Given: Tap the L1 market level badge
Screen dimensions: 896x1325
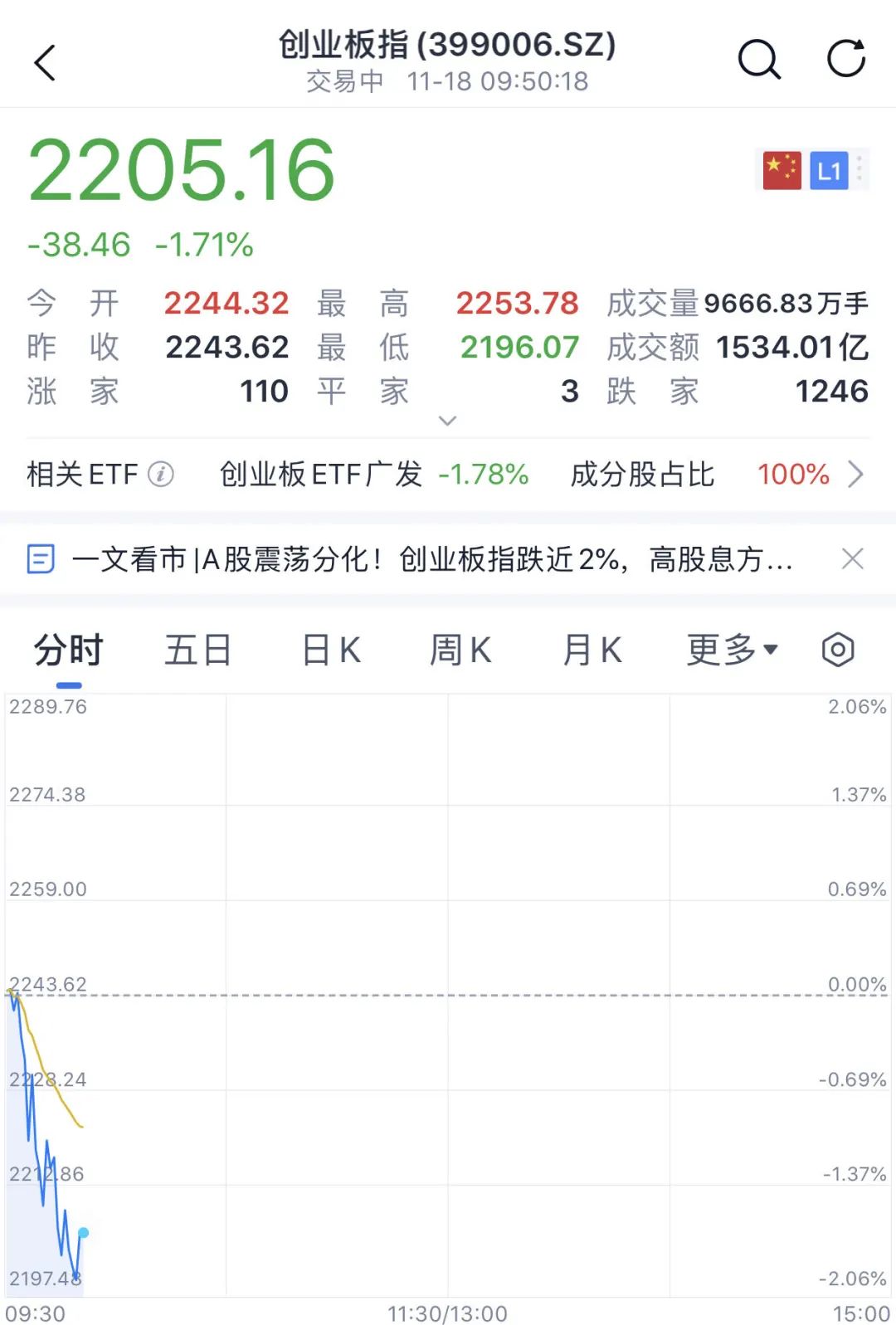Looking at the screenshot, I should tap(829, 171).
